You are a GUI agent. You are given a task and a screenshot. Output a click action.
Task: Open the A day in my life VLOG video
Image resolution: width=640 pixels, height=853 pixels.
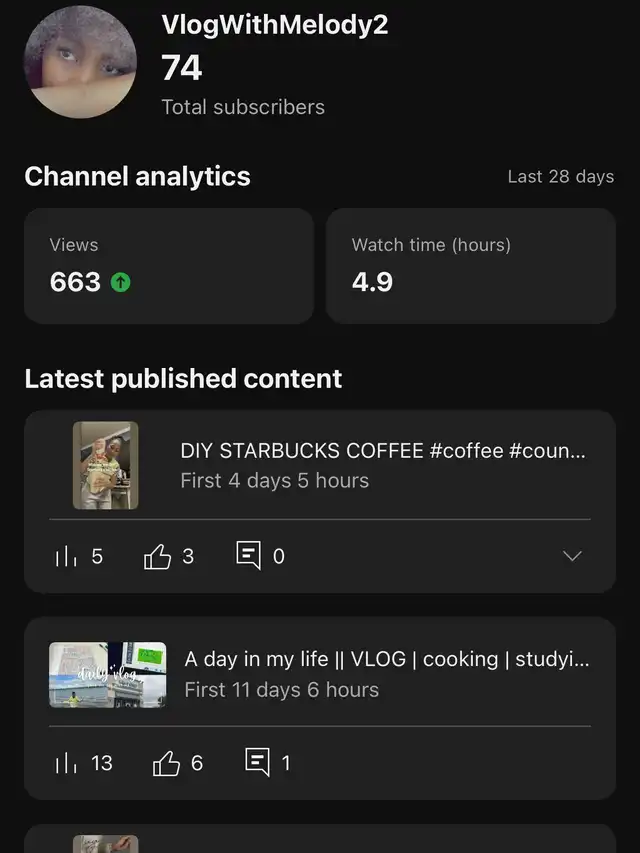click(386, 673)
